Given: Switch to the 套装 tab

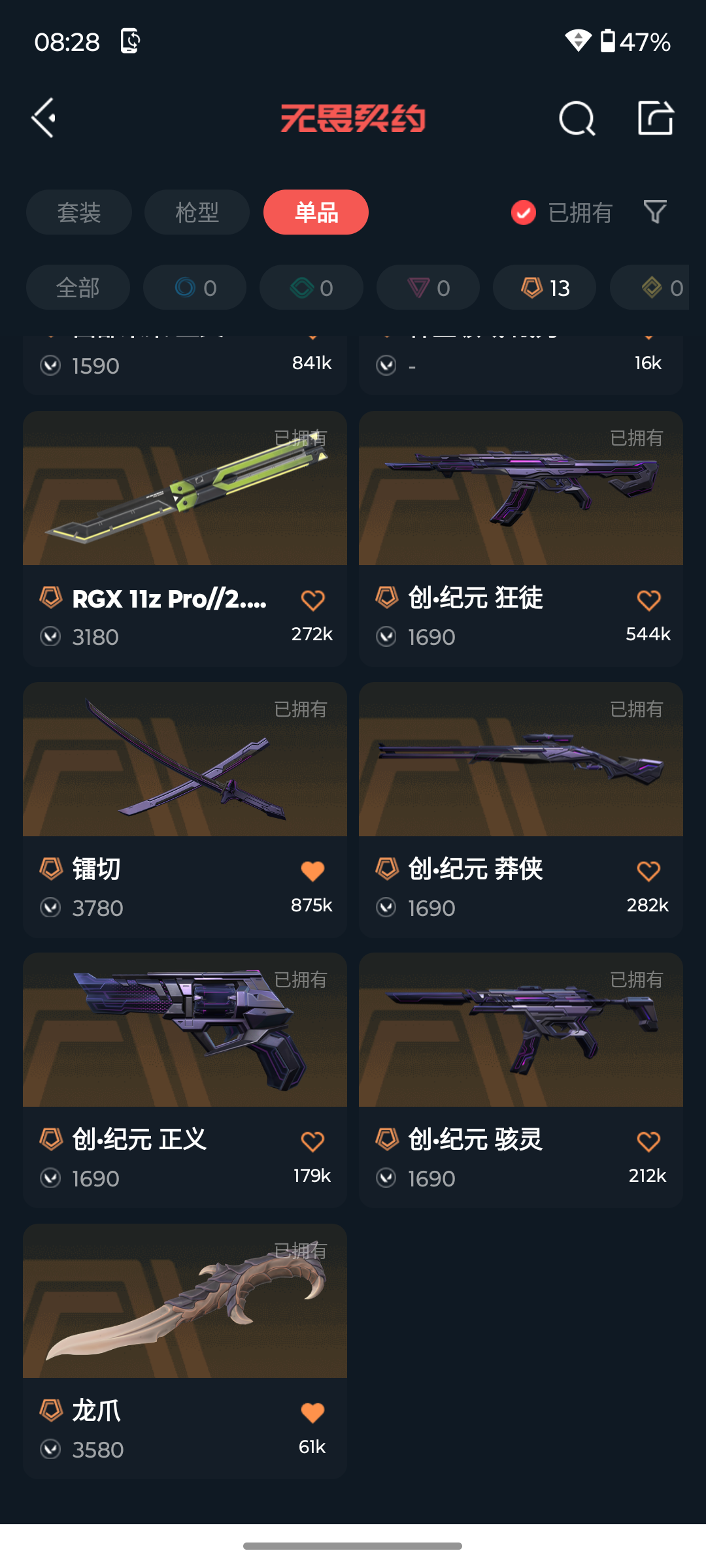Looking at the screenshot, I should click(x=79, y=212).
